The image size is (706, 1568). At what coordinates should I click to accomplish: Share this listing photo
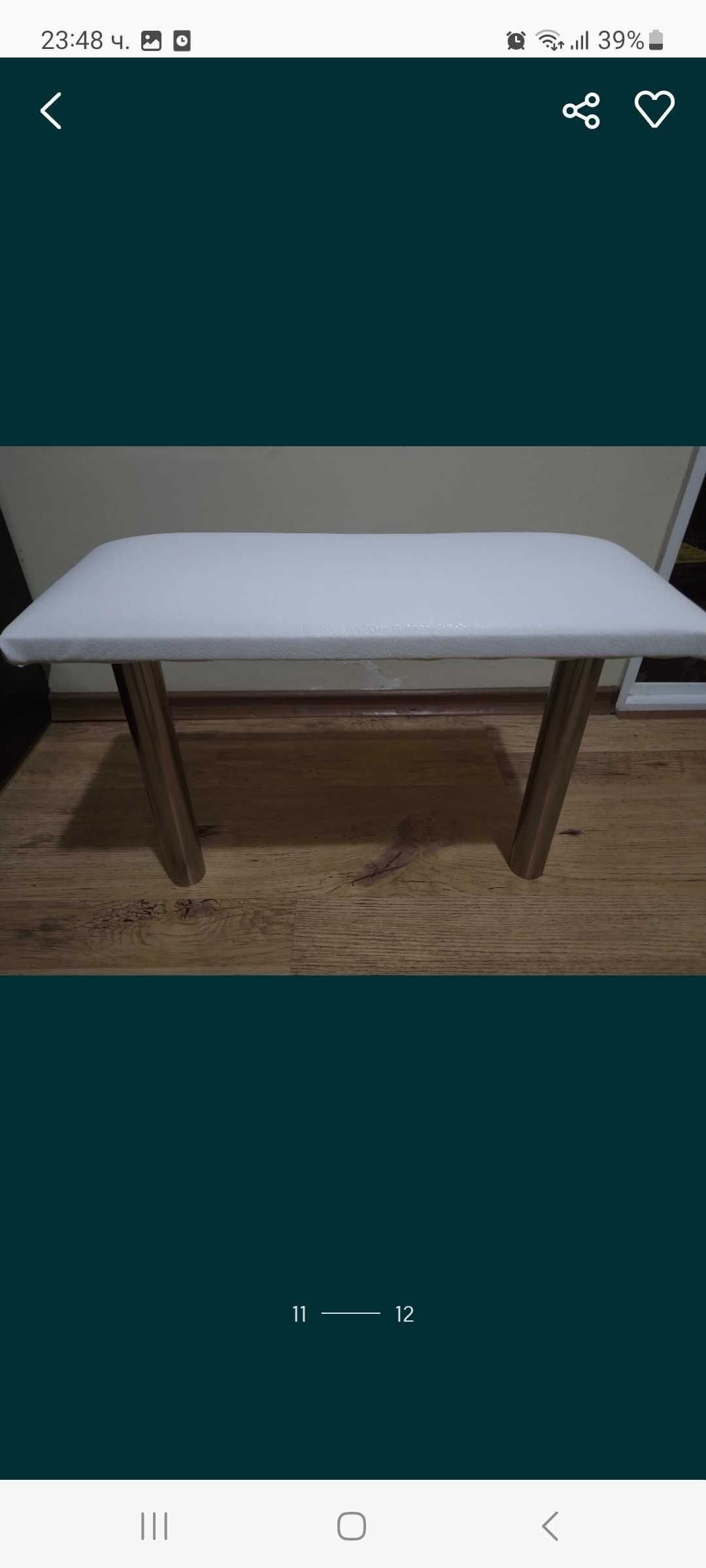581,110
